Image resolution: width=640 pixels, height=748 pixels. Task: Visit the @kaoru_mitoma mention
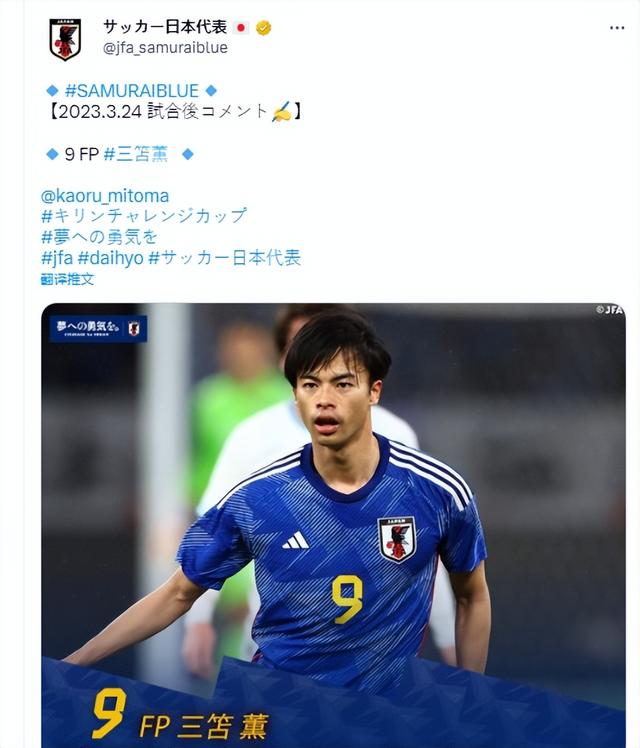(105, 195)
